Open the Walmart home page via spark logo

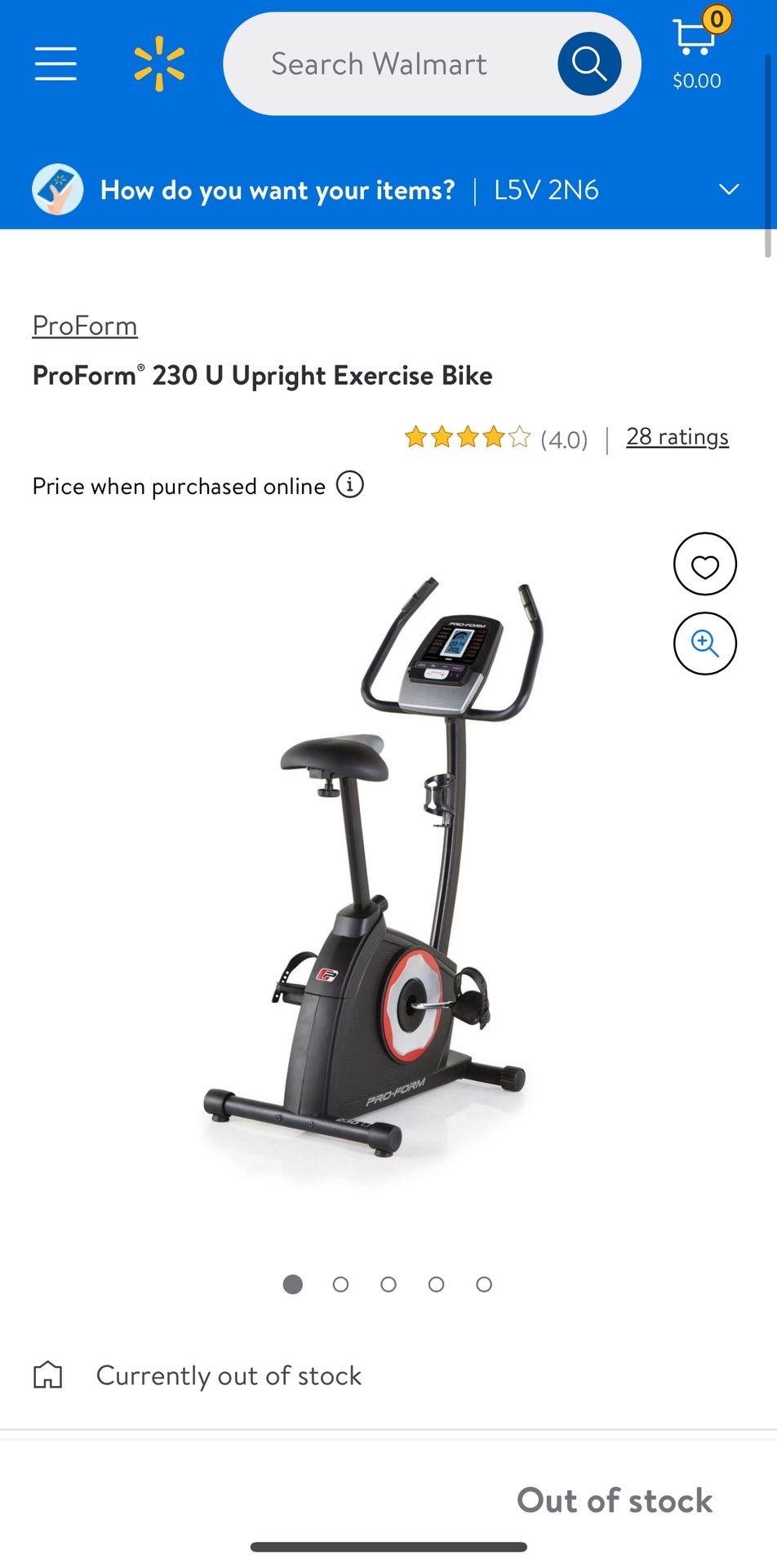[160, 64]
